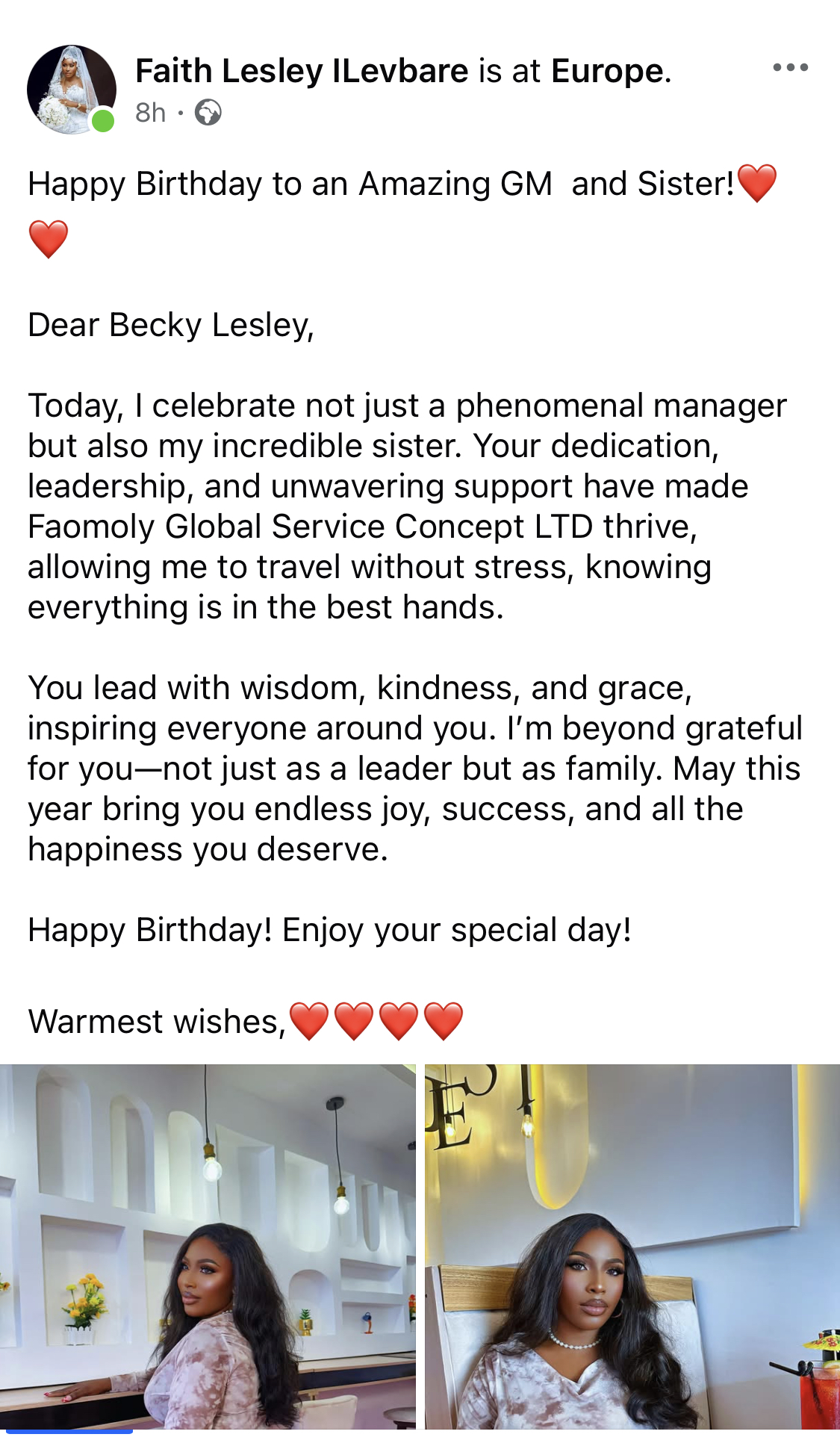View the left photo with hanging bulbs
This screenshot has width=840, height=1446.
click(x=208, y=1246)
